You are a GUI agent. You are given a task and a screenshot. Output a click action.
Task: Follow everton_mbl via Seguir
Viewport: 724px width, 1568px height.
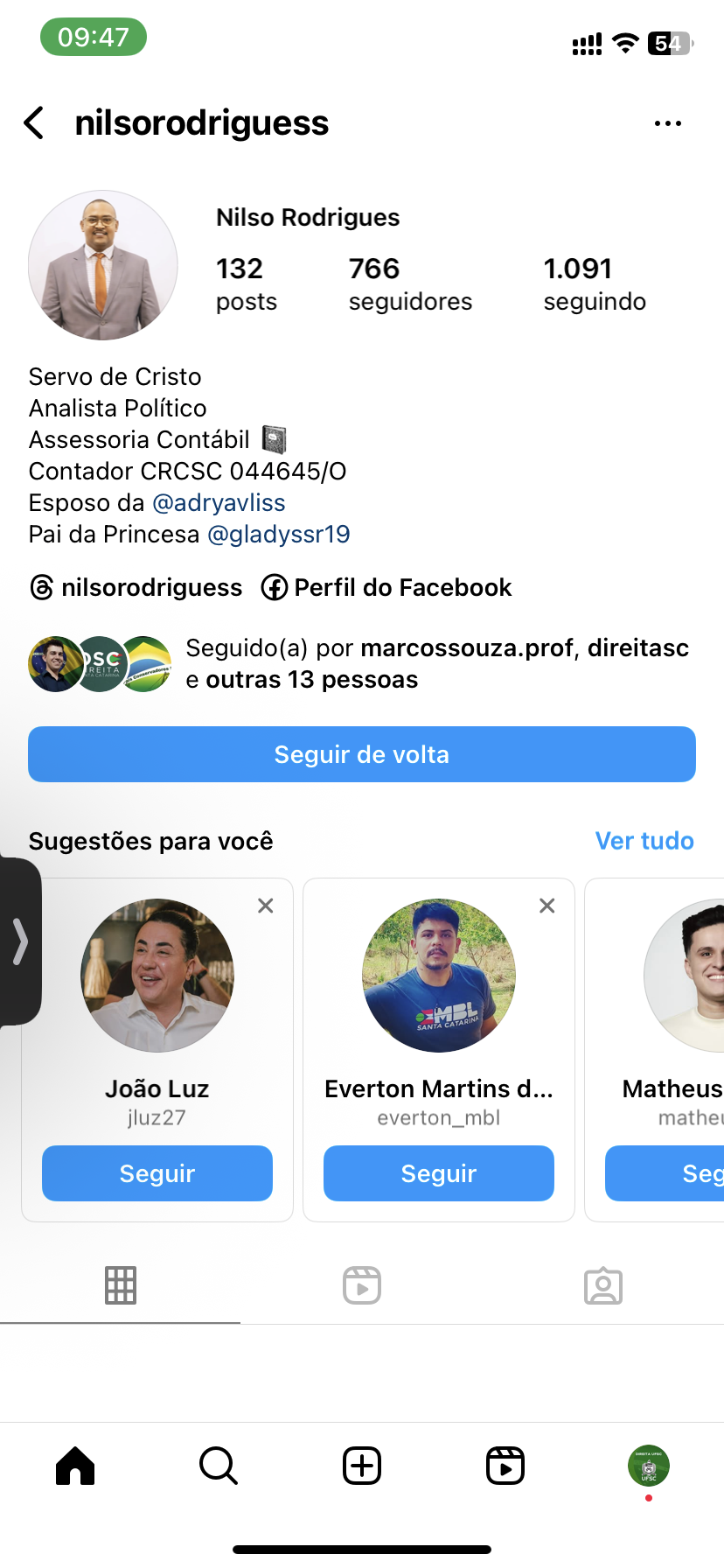439,1173
